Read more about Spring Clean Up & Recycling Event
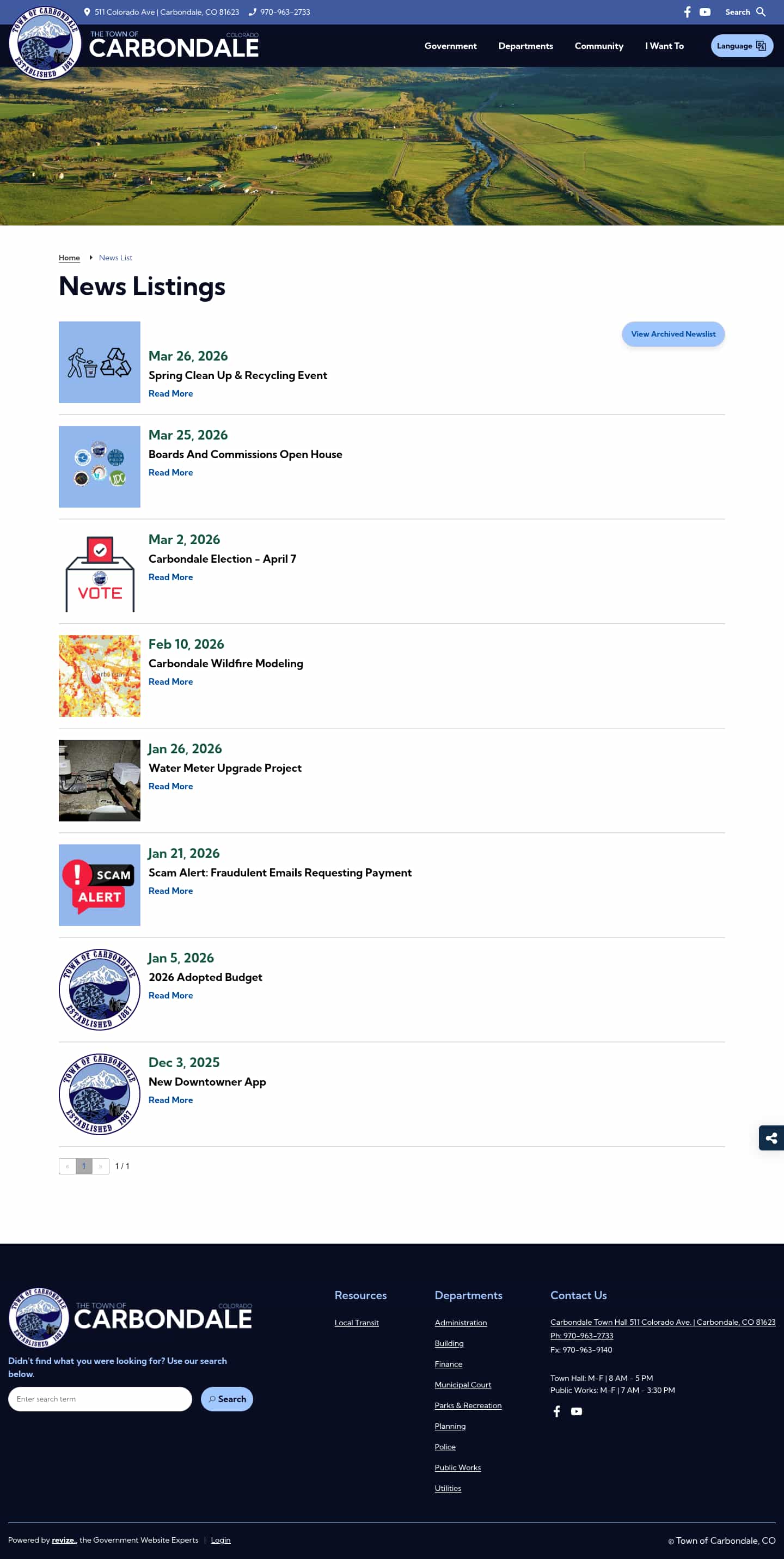The image size is (784, 1559). (170, 393)
